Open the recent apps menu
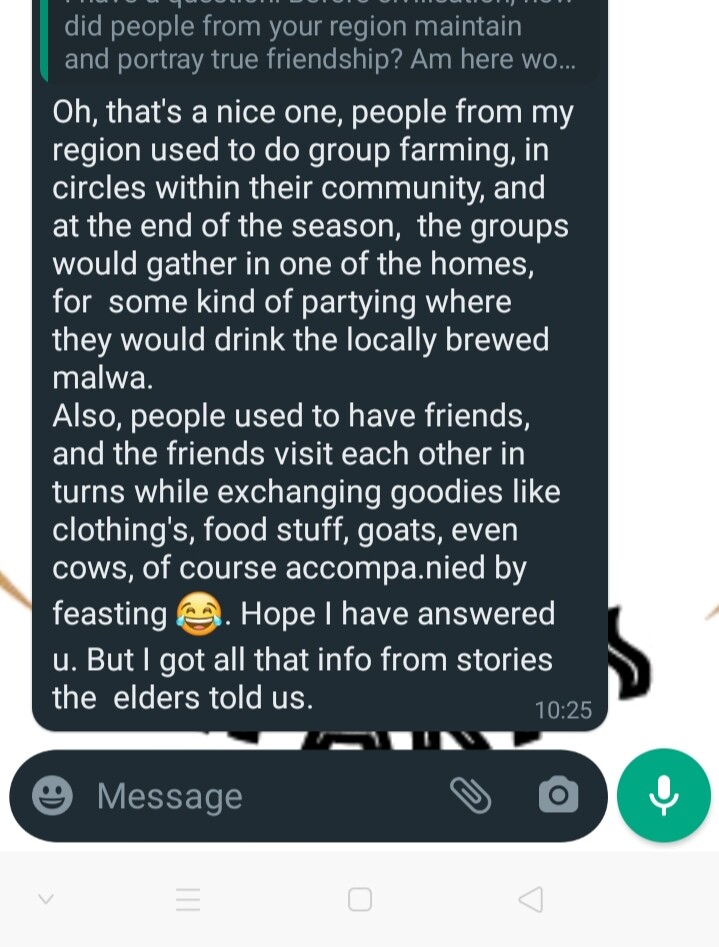Viewport: 719px width, 947px height. click(x=188, y=900)
